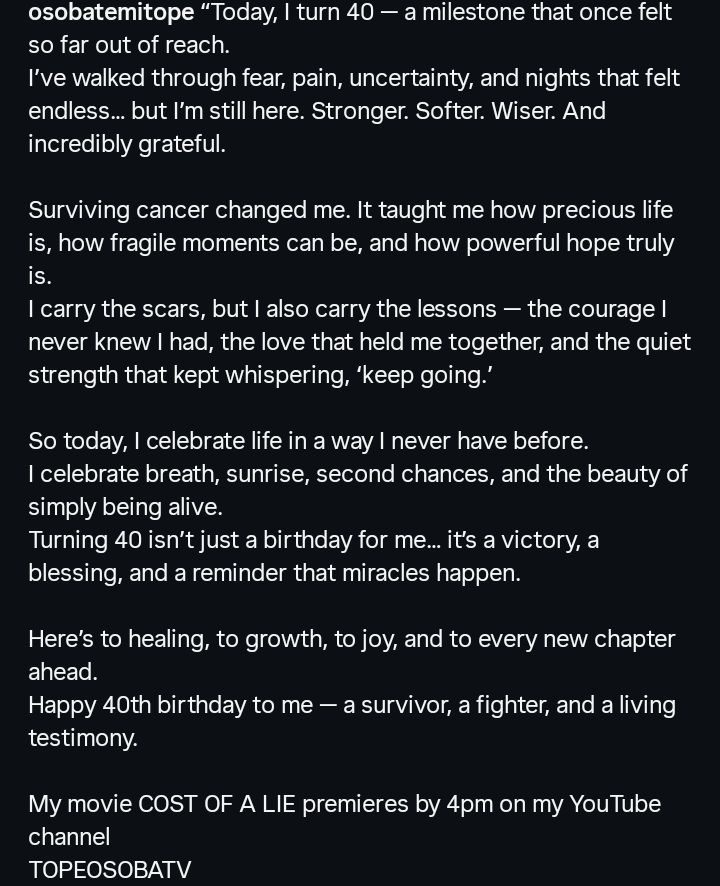Open osobatemitope's profile from the caption

coord(111,13)
